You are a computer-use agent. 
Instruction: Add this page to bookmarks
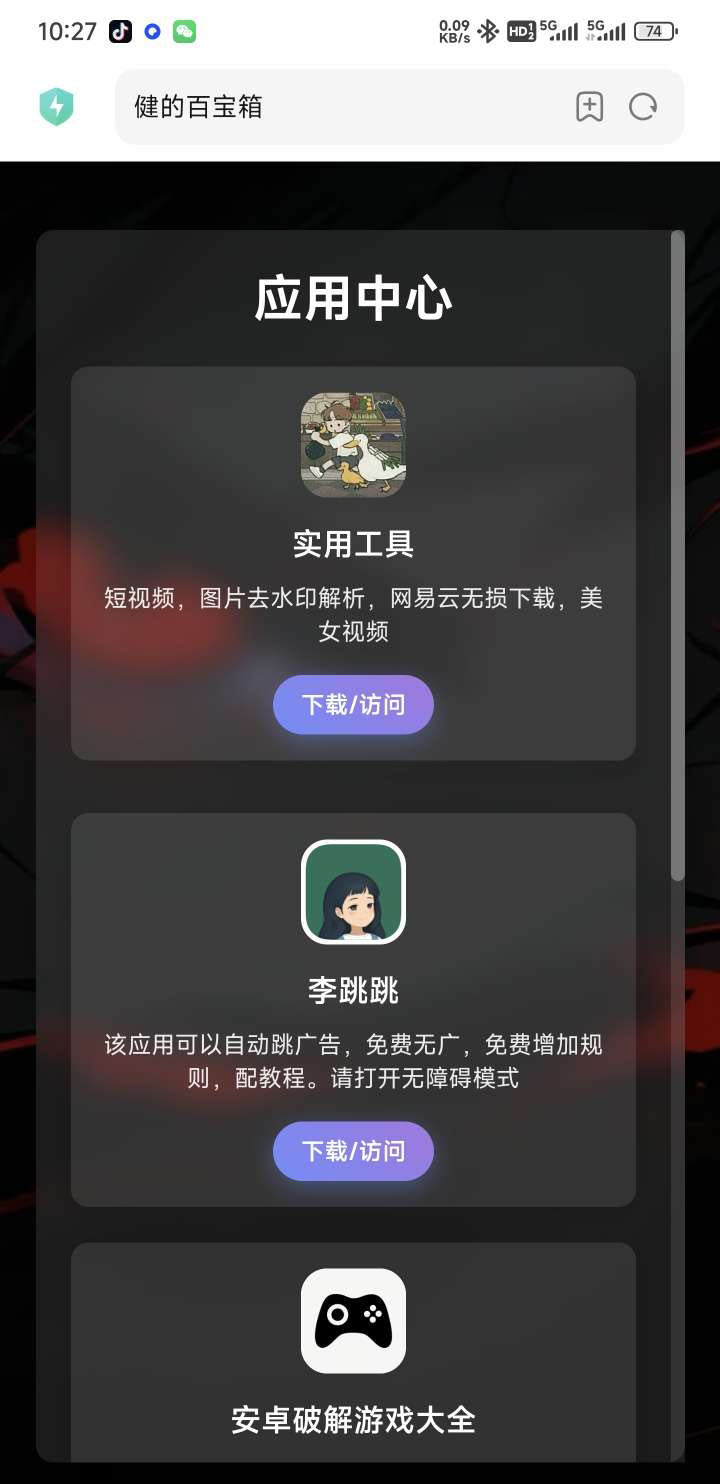[x=589, y=107]
